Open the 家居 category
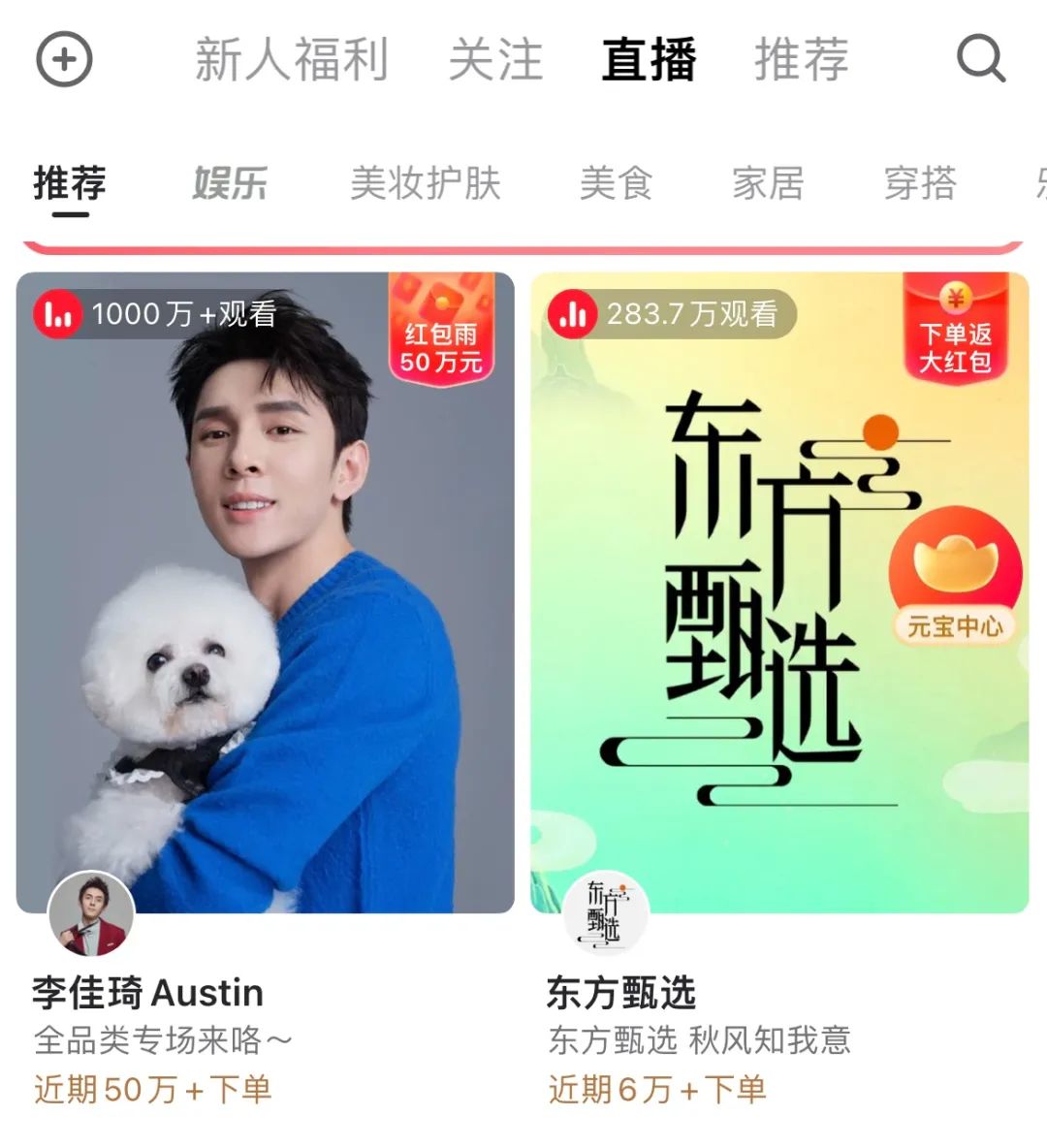Viewport: 1047px width, 1148px height. [768, 182]
